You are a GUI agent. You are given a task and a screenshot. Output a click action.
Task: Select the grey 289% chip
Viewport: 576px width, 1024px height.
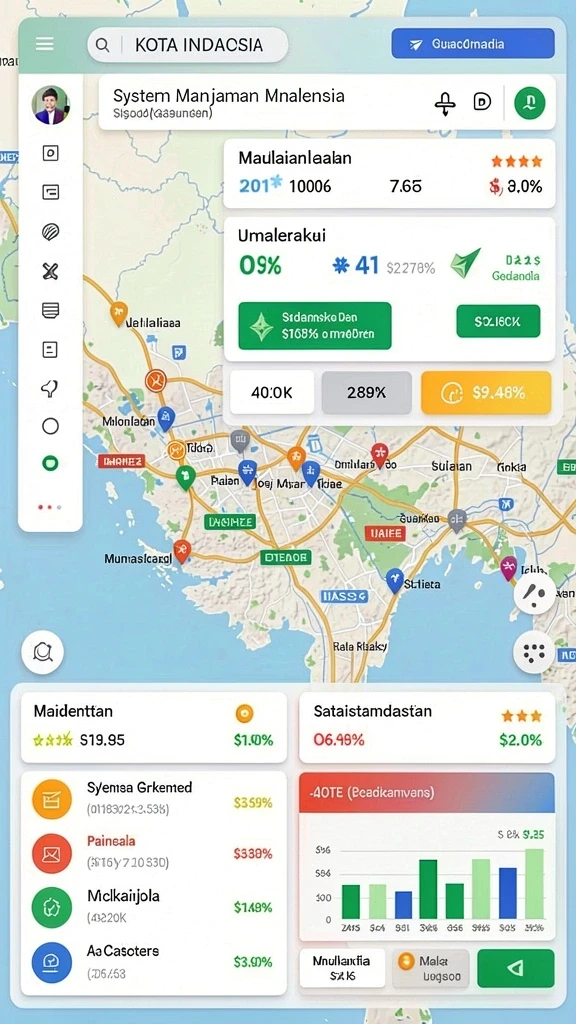click(x=366, y=392)
